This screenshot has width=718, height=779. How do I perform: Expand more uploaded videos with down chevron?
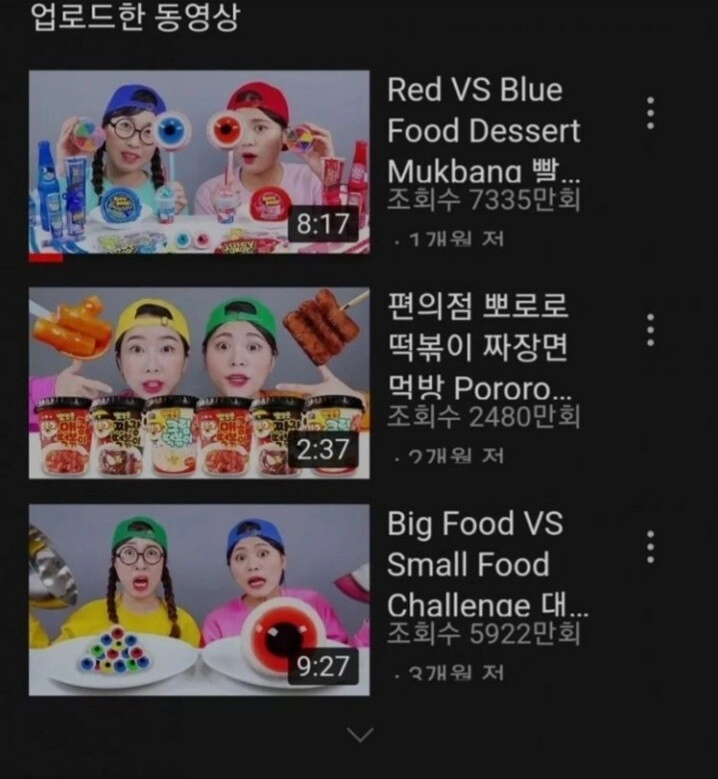coord(359,735)
